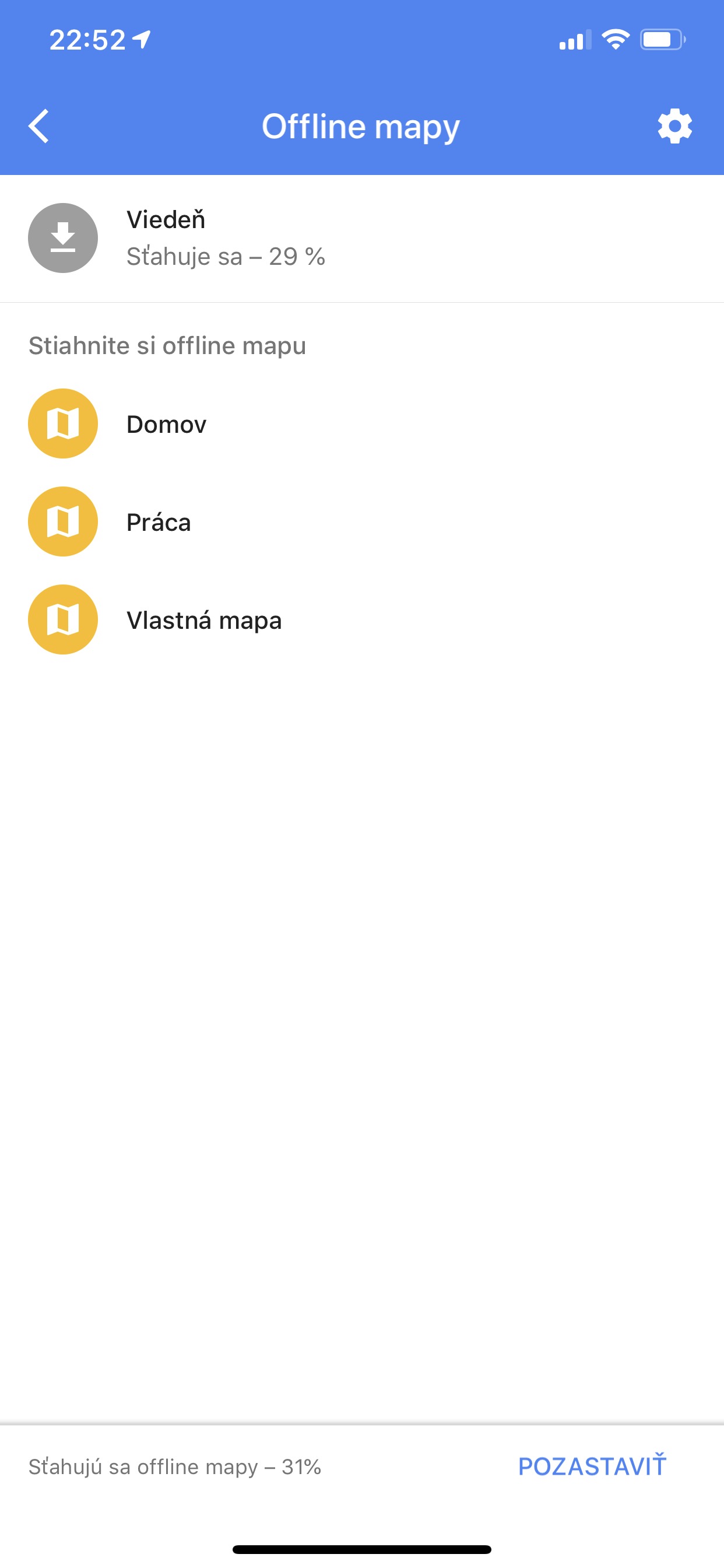Screen dimensions: 724x1568
Task: Choose the Práca offline map
Action: 362,521
